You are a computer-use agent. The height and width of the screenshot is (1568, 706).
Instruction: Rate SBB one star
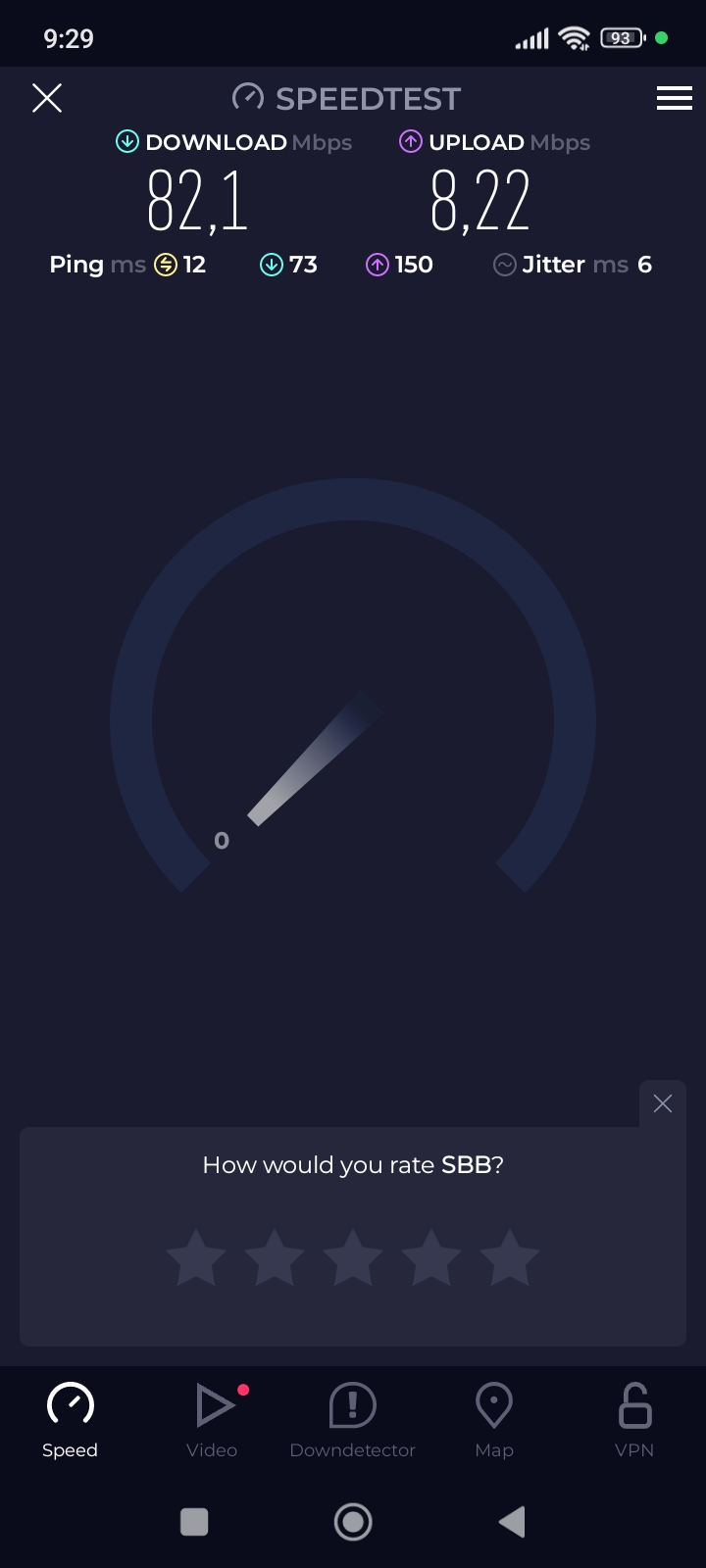196,1257
